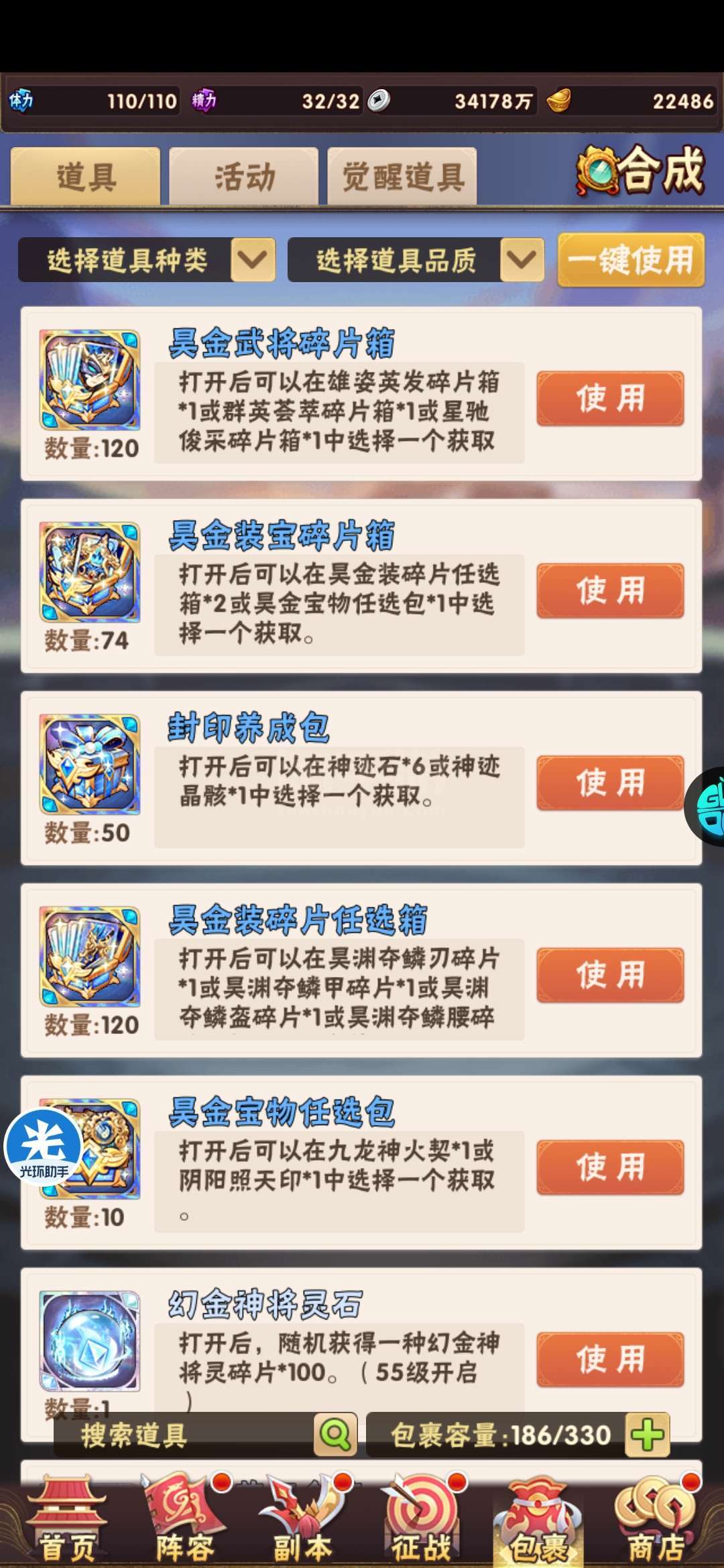This screenshot has width=724, height=1568.
Task: Use the 昊金武将碎片箱 item
Action: [610, 399]
